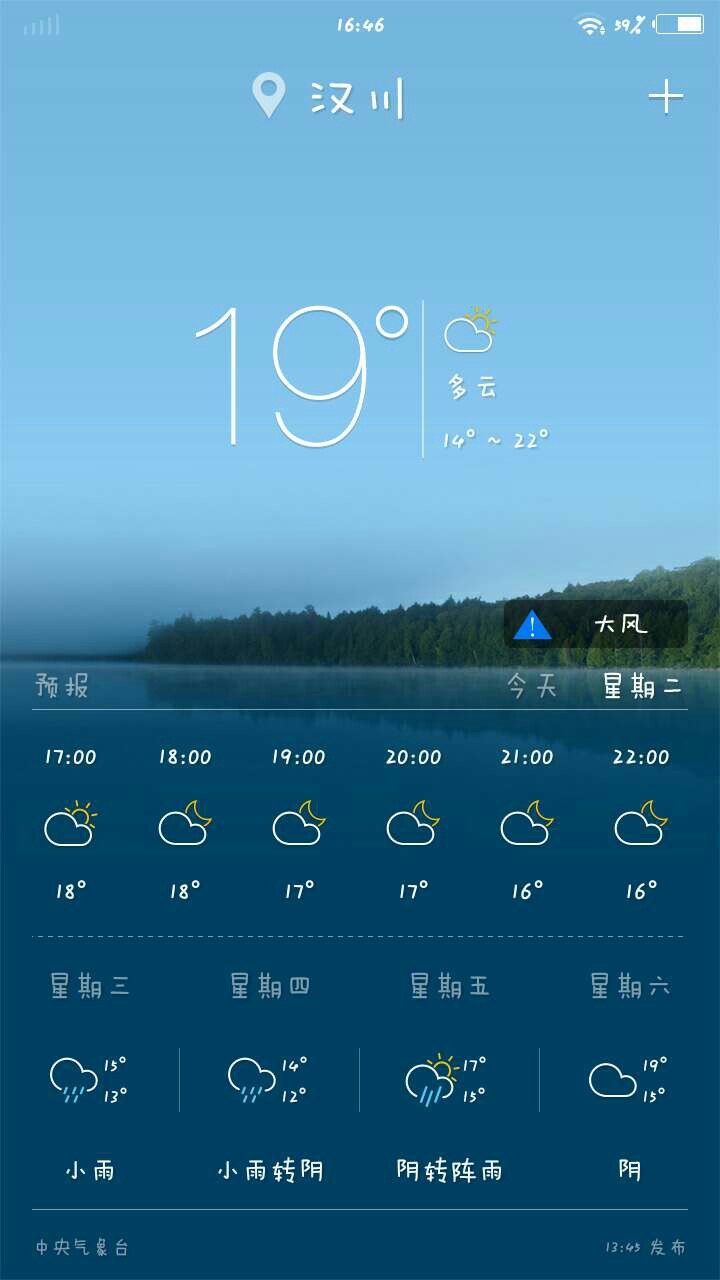Add a new city with plus icon
This screenshot has height=1280, width=720.
pos(666,97)
